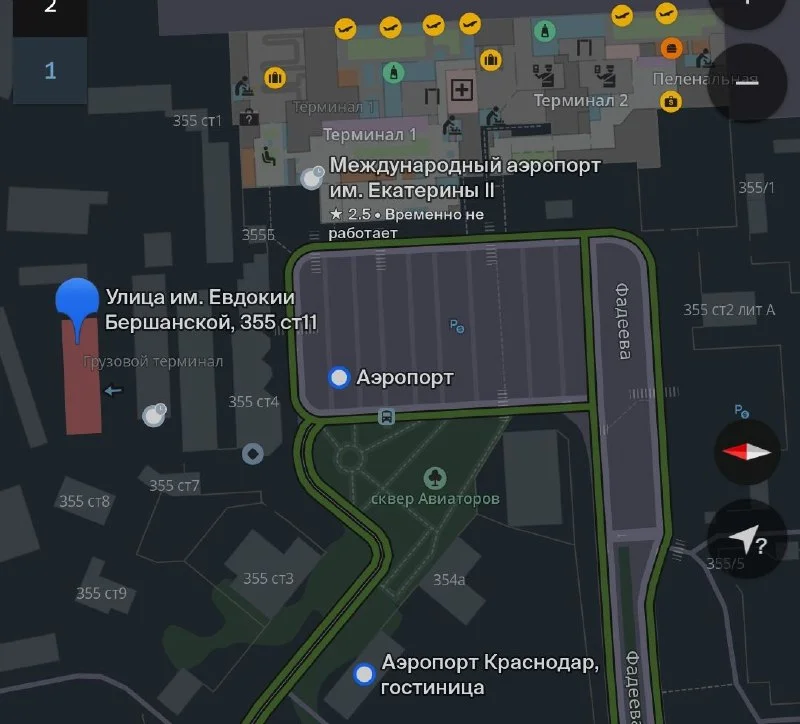Tap the blue pin at Бершанской 355 ст11
Screen dimensions: 800x724
(x=77, y=302)
